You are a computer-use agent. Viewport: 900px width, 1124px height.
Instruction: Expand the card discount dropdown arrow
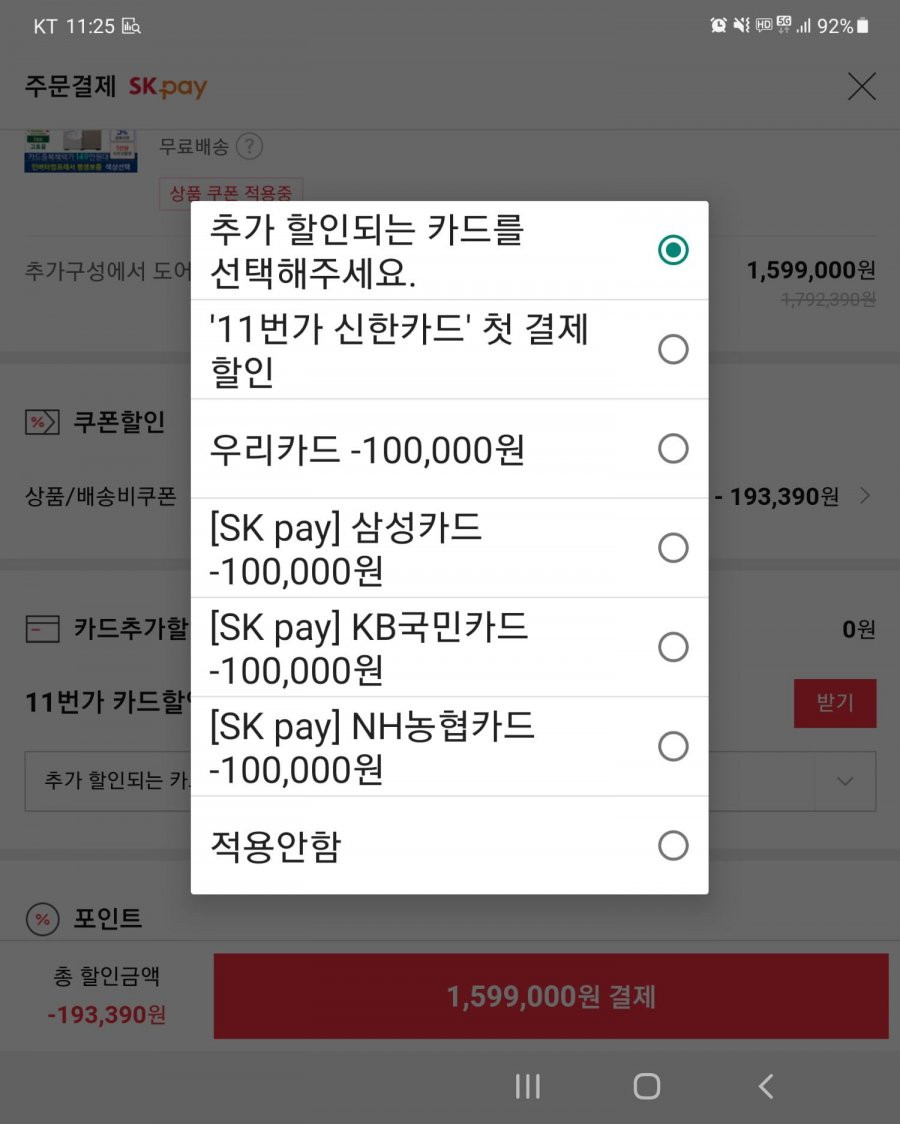[845, 781]
